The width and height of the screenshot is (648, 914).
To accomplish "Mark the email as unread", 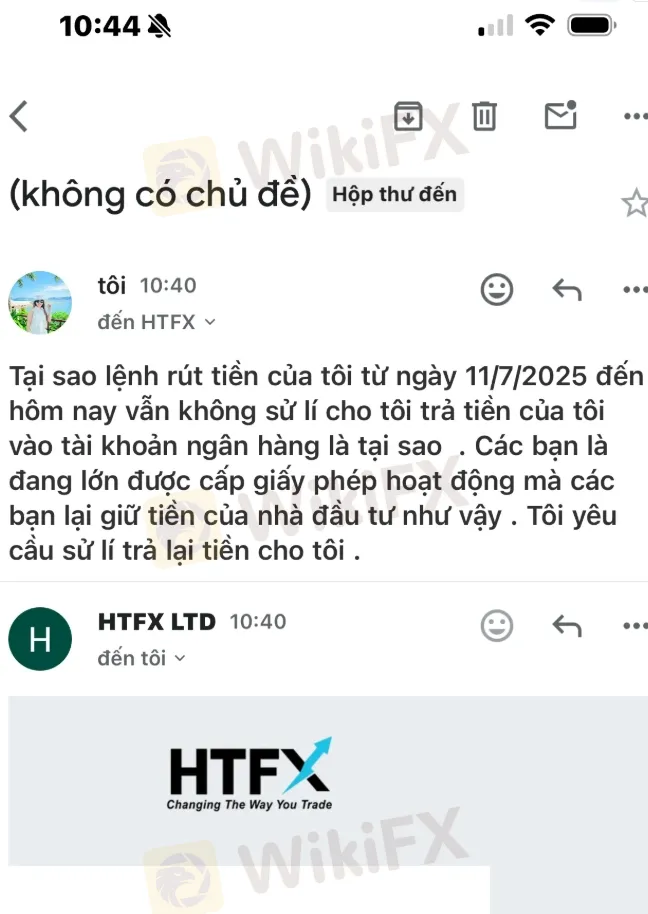I will point(560,116).
